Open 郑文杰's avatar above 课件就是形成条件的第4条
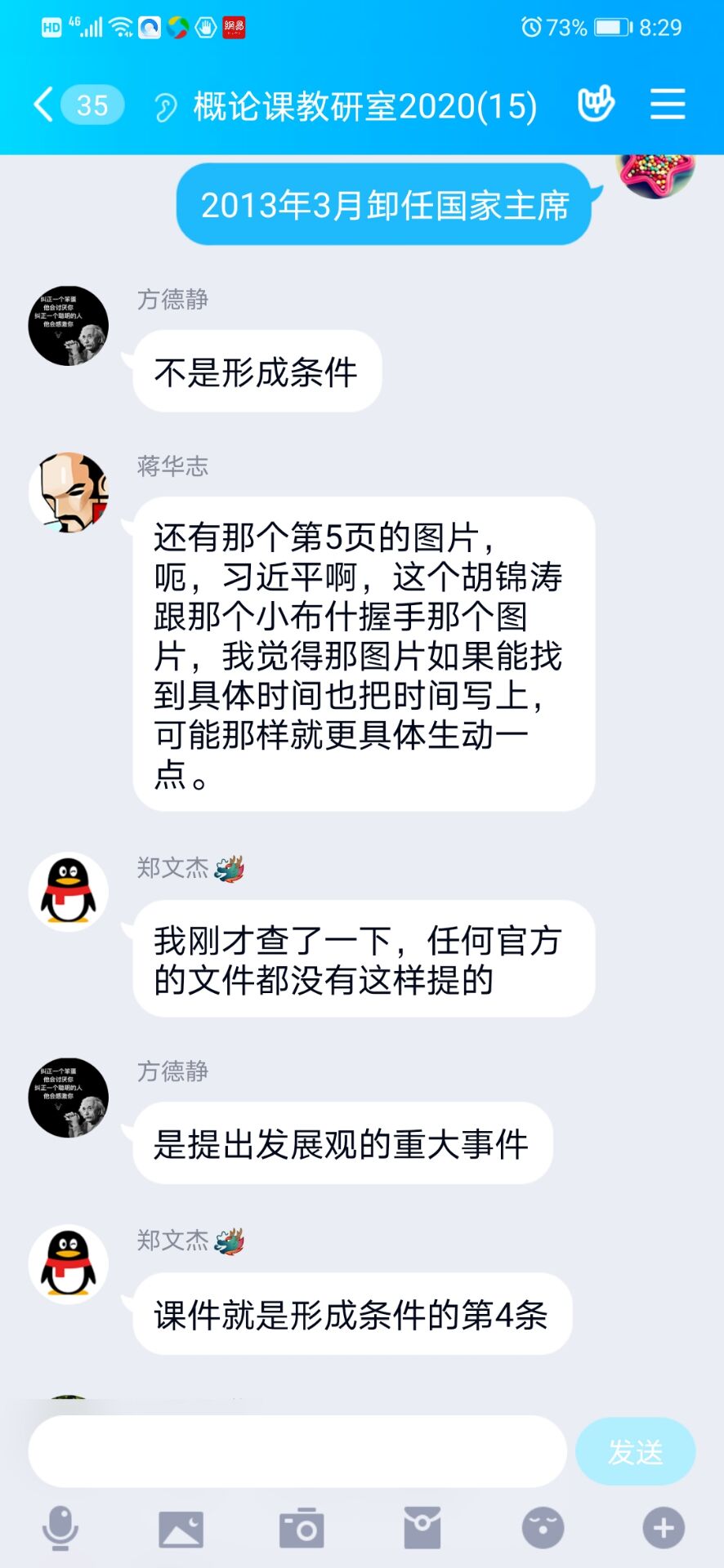This screenshot has width=724, height=1568. (x=69, y=1263)
